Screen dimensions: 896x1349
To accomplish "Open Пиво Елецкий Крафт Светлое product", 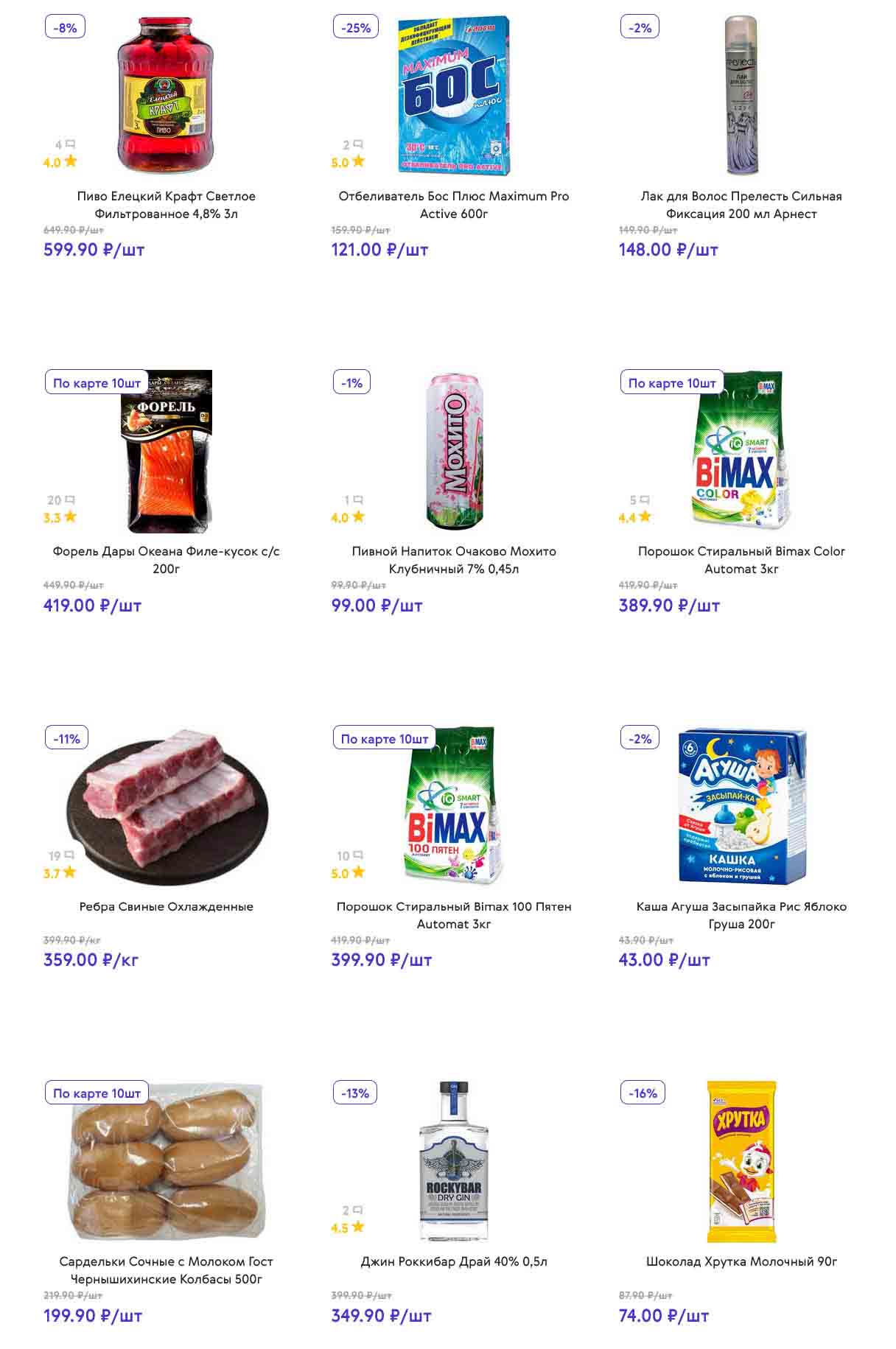I will (166, 205).
